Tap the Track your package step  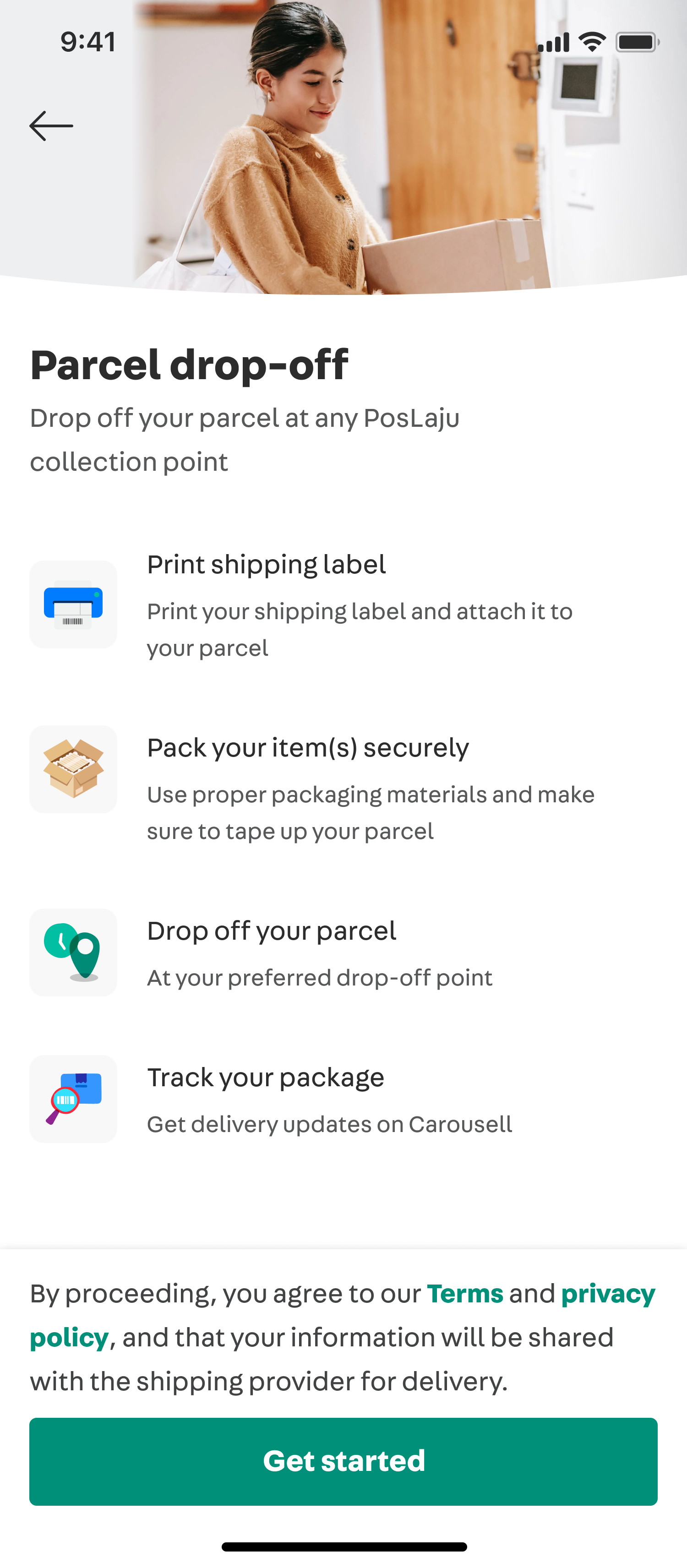pos(265,1077)
